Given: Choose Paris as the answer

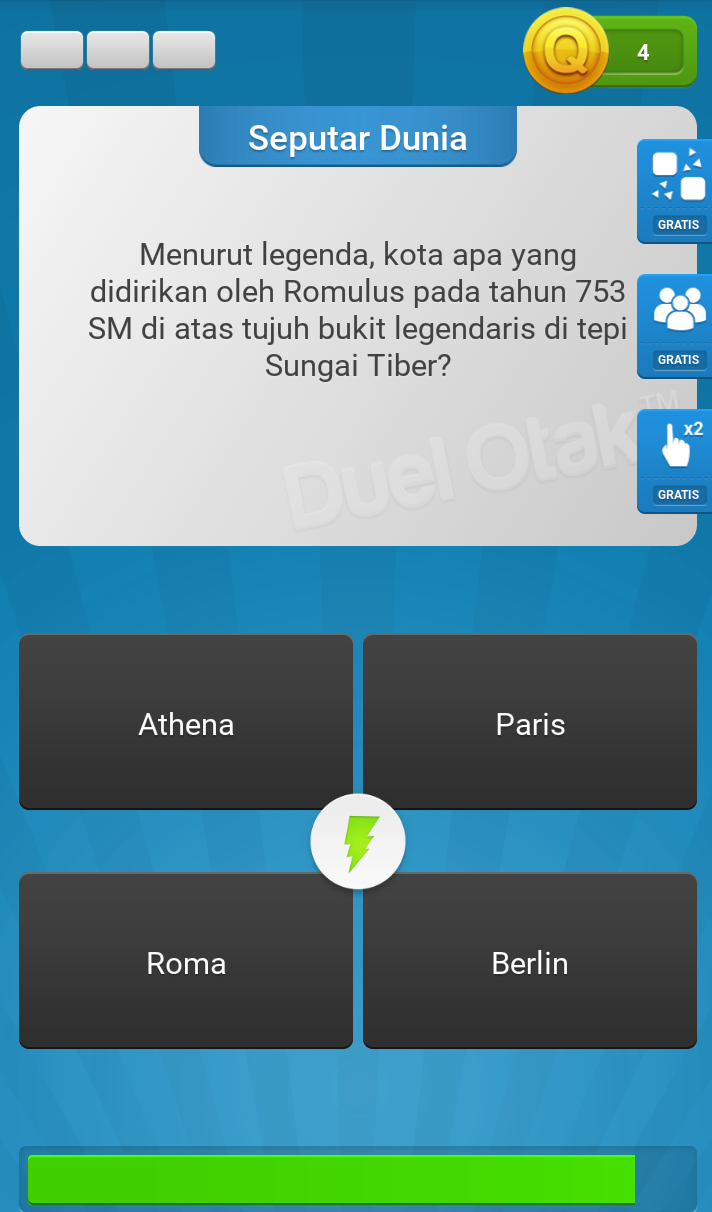Looking at the screenshot, I should 530,722.
